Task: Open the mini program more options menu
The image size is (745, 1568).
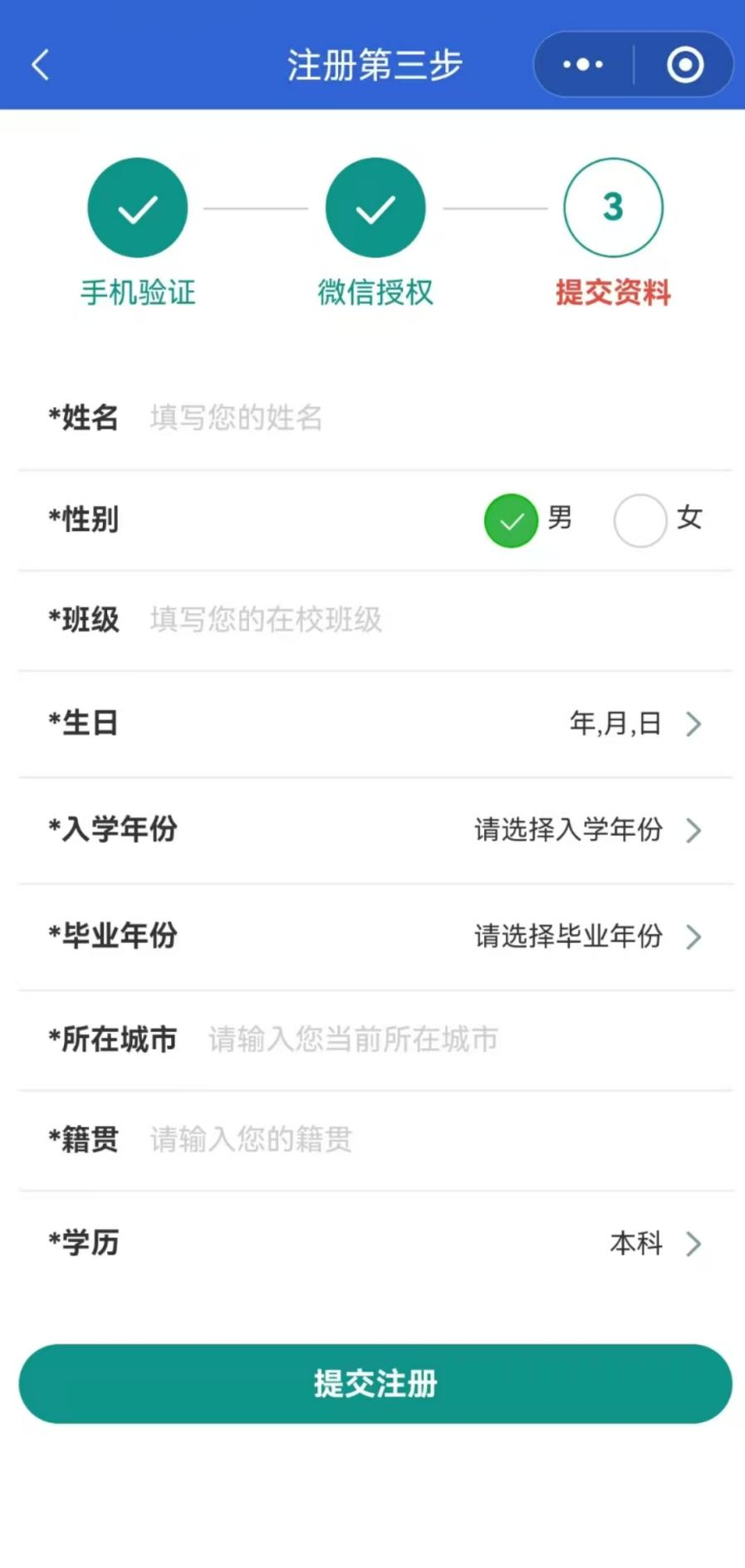Action: point(583,65)
